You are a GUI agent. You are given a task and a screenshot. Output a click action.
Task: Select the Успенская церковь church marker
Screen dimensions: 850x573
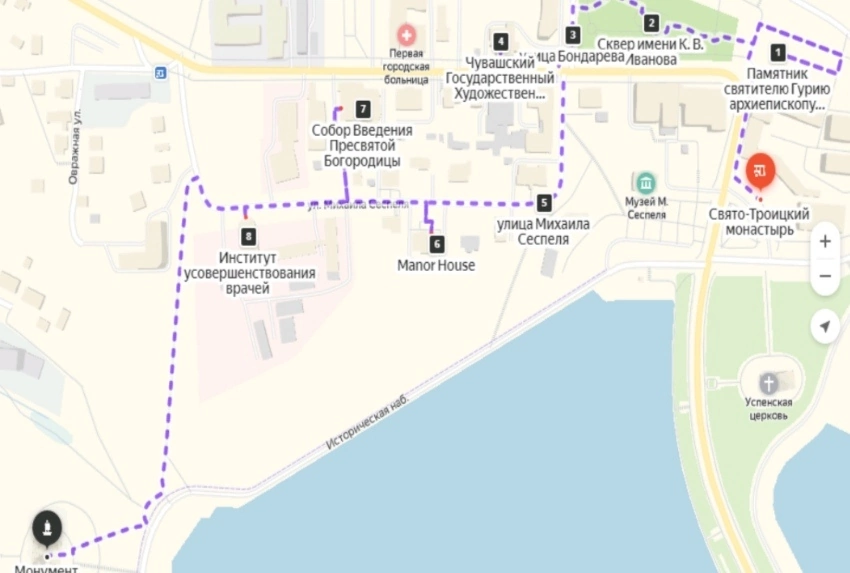point(768,384)
